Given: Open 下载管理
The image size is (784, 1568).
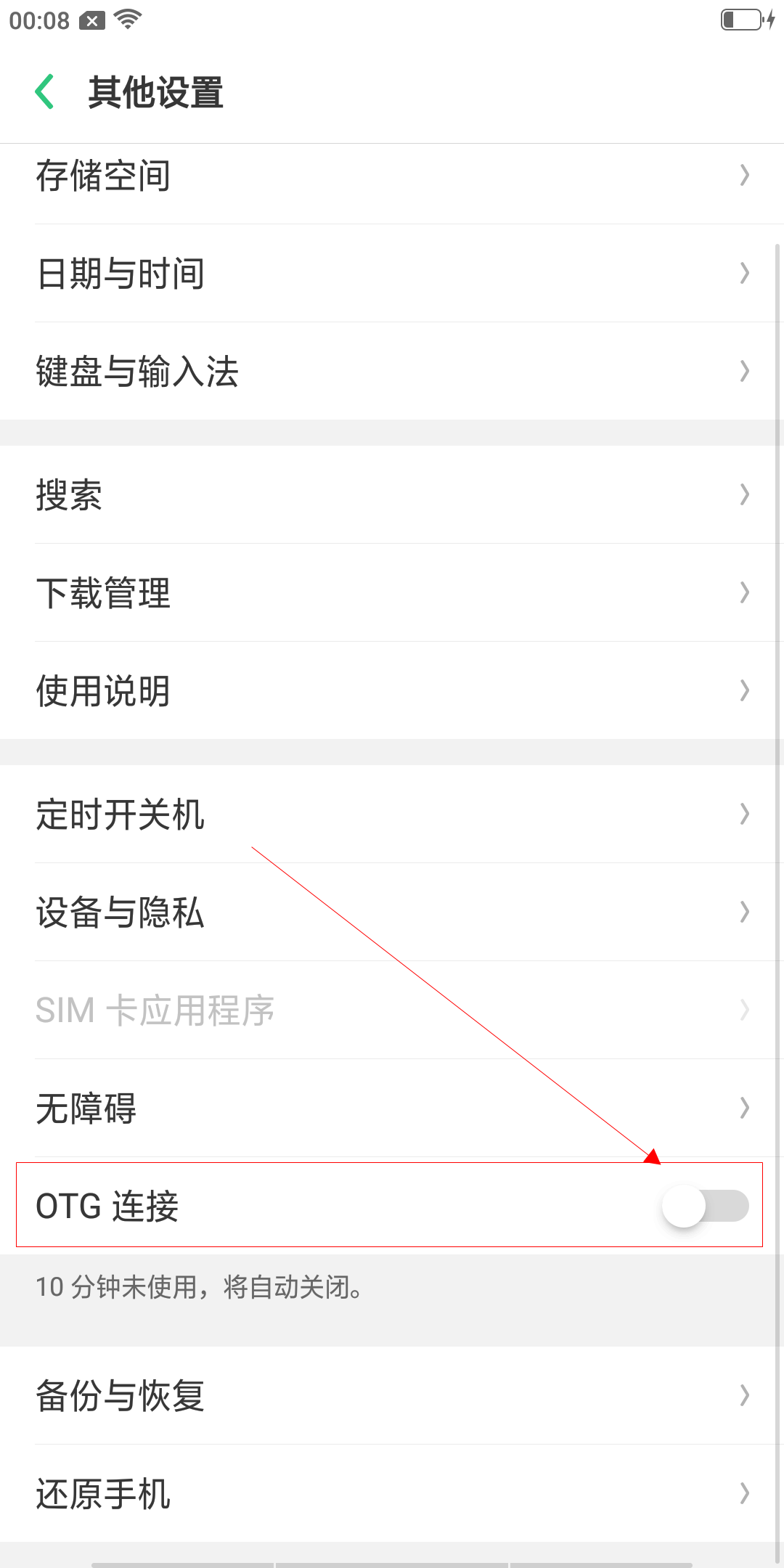Looking at the screenshot, I should 392,593.
